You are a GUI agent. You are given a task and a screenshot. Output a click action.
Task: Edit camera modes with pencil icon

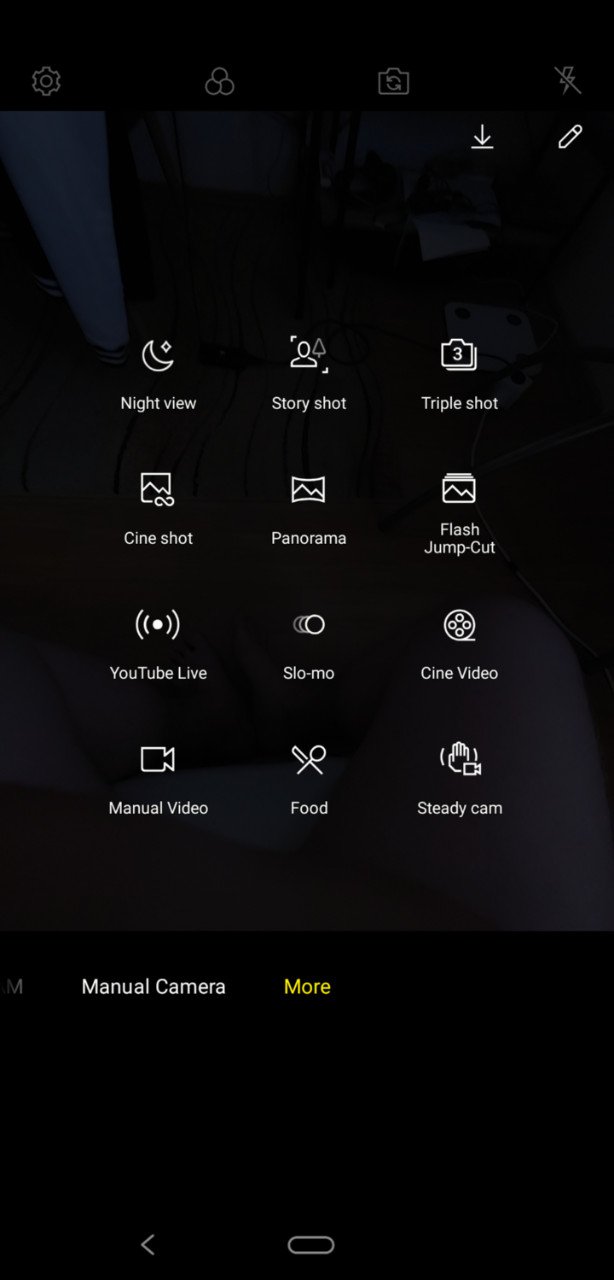570,137
